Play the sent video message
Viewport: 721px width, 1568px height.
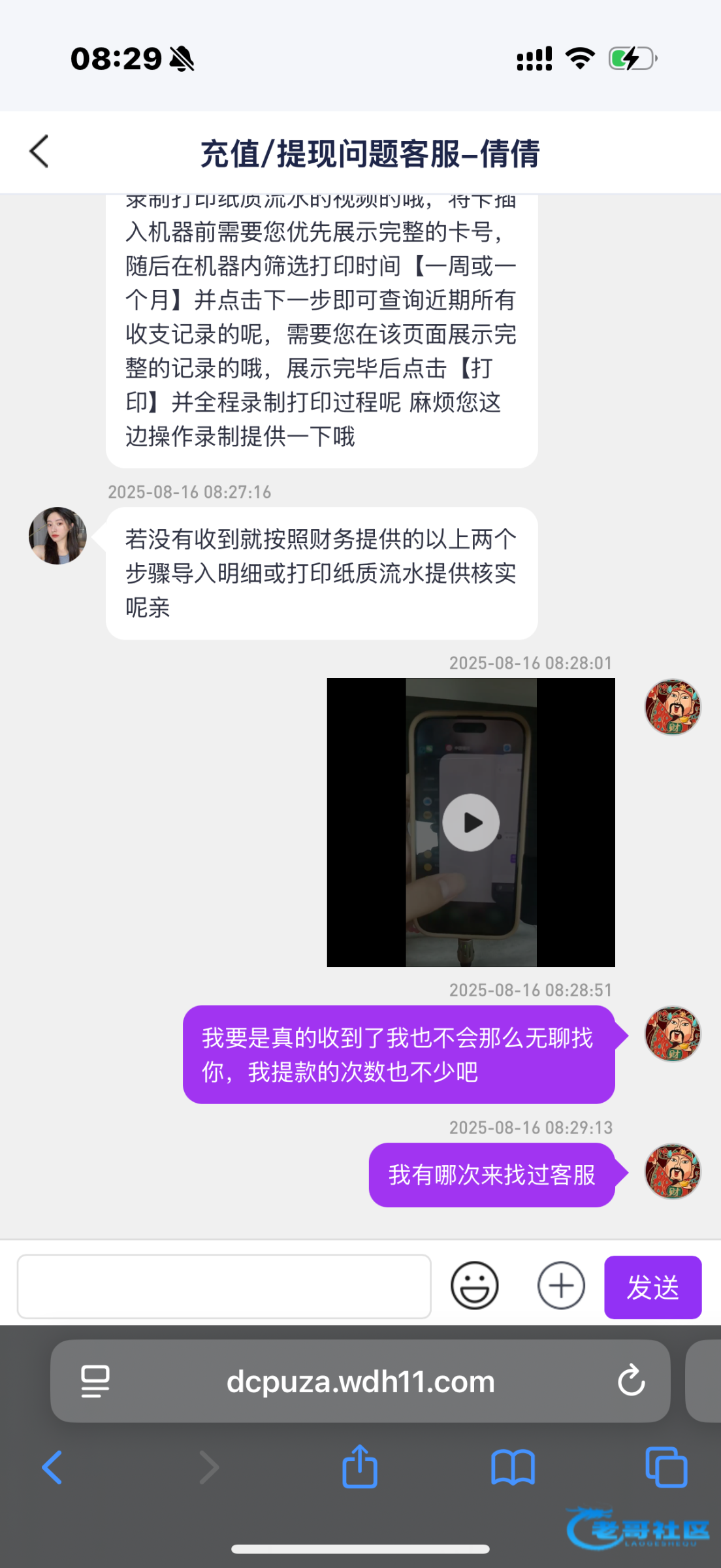[x=471, y=822]
